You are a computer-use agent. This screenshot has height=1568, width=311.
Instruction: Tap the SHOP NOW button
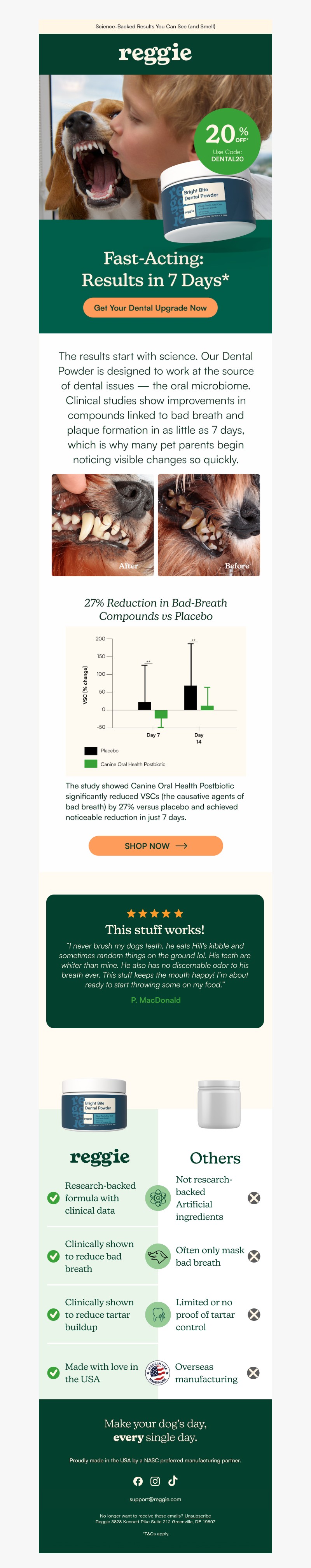(155, 846)
